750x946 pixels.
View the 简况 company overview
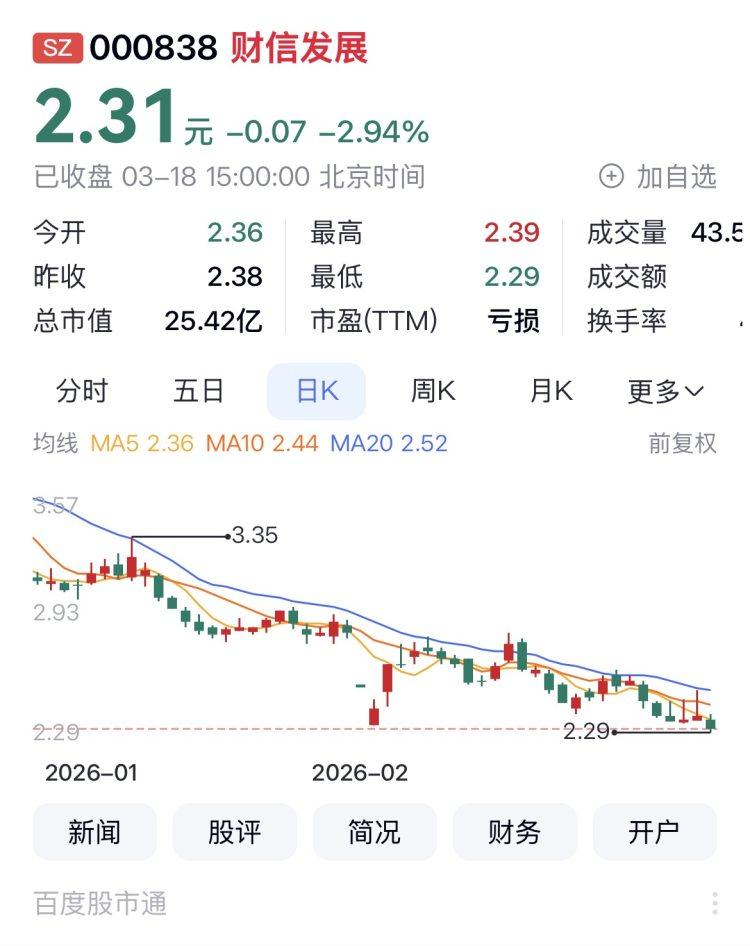click(375, 832)
